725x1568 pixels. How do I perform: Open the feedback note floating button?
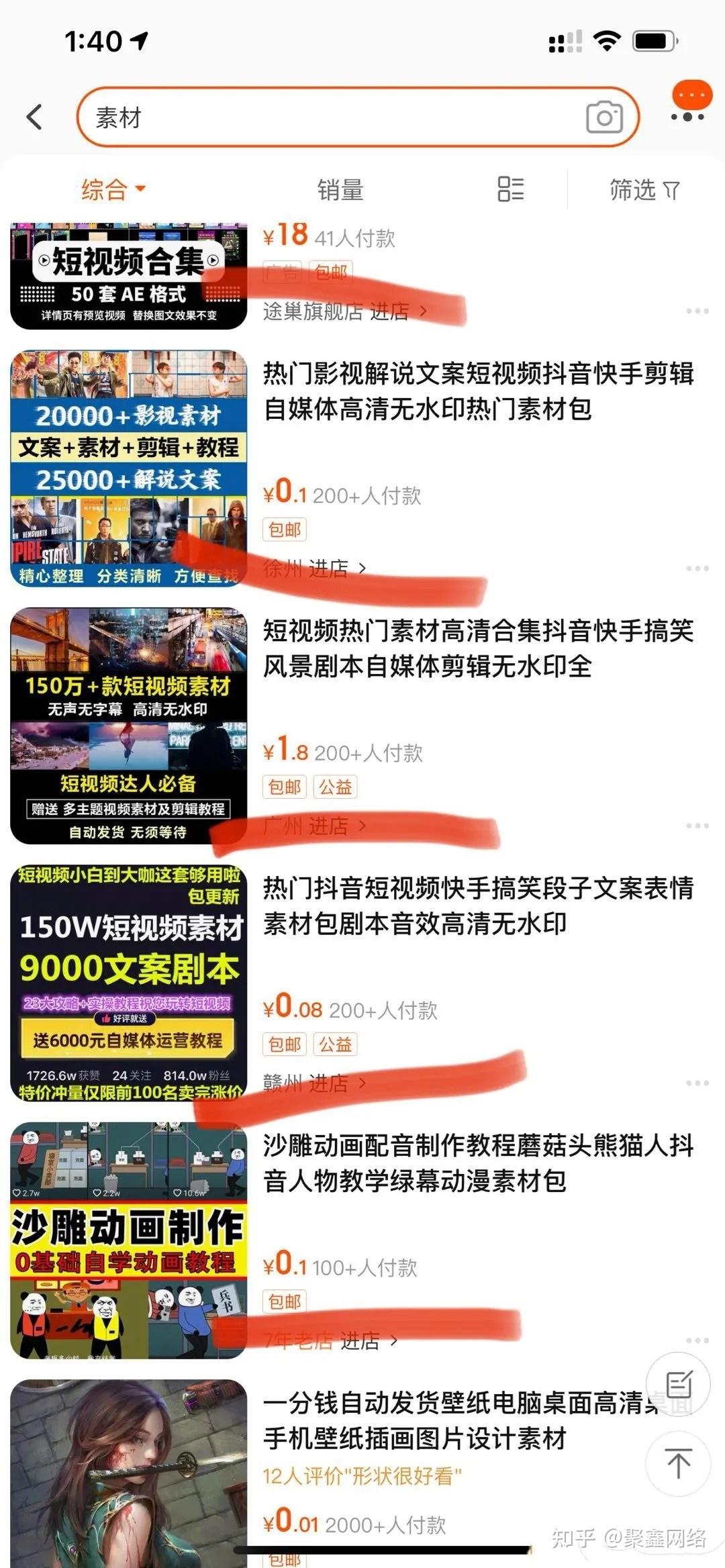coord(678,1384)
